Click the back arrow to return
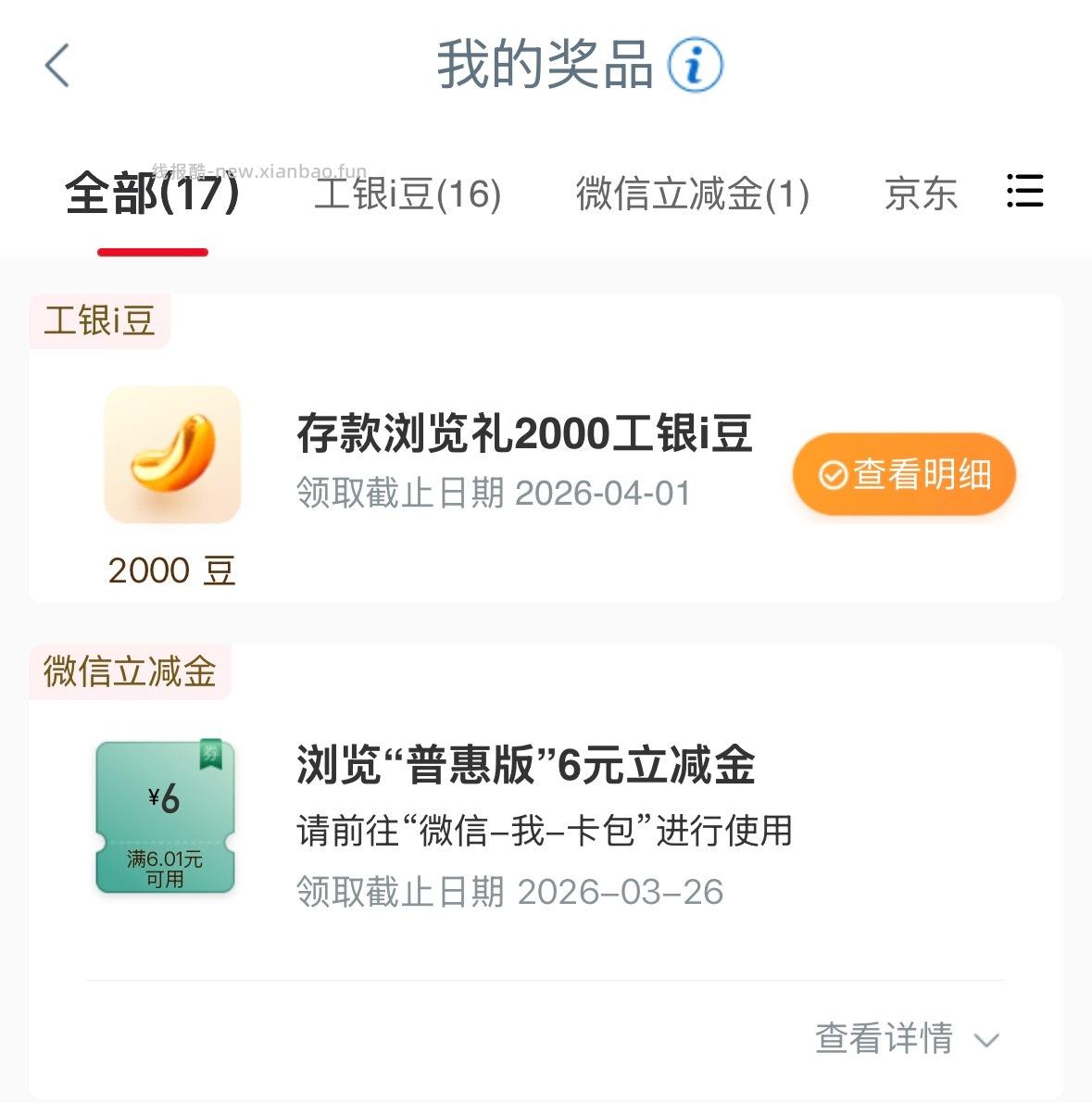 (57, 67)
